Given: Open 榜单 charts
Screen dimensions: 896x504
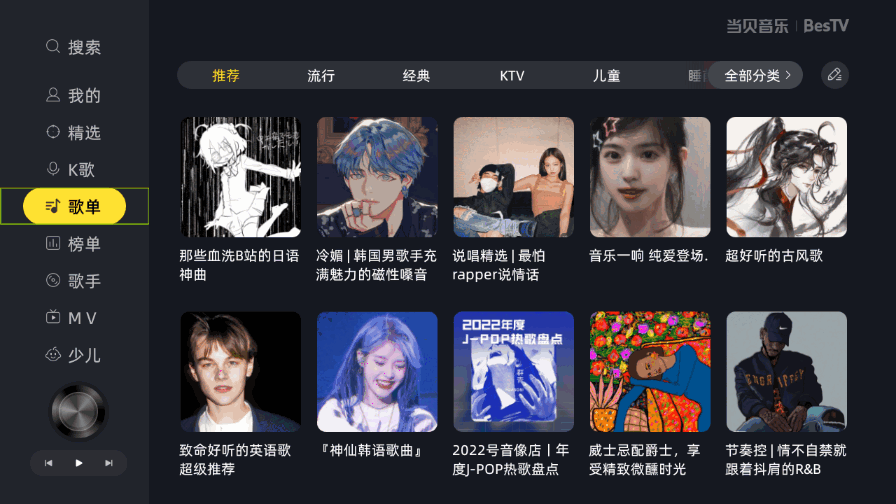Looking at the screenshot, I should [x=74, y=244].
